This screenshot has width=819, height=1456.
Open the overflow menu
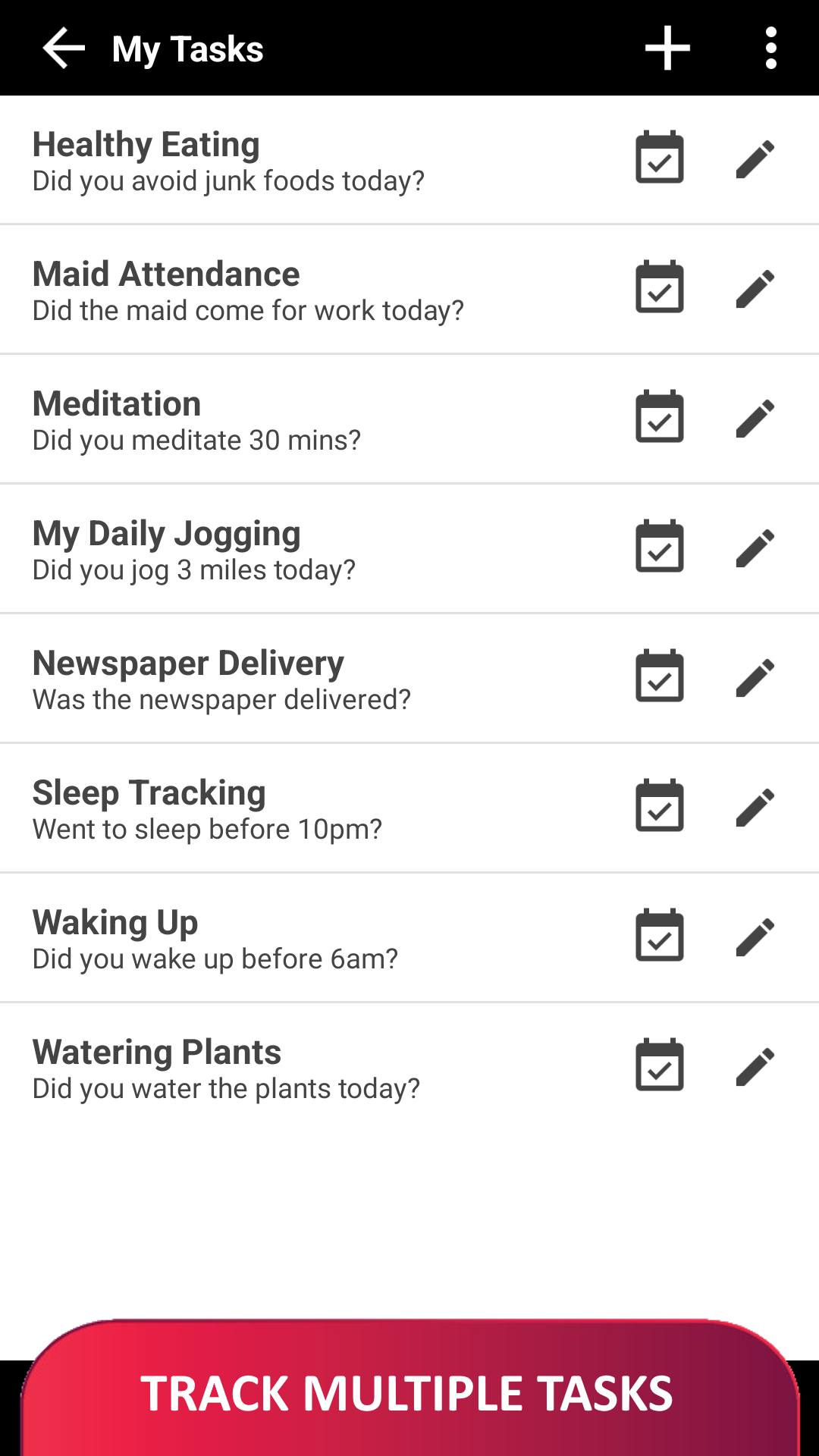[770, 49]
